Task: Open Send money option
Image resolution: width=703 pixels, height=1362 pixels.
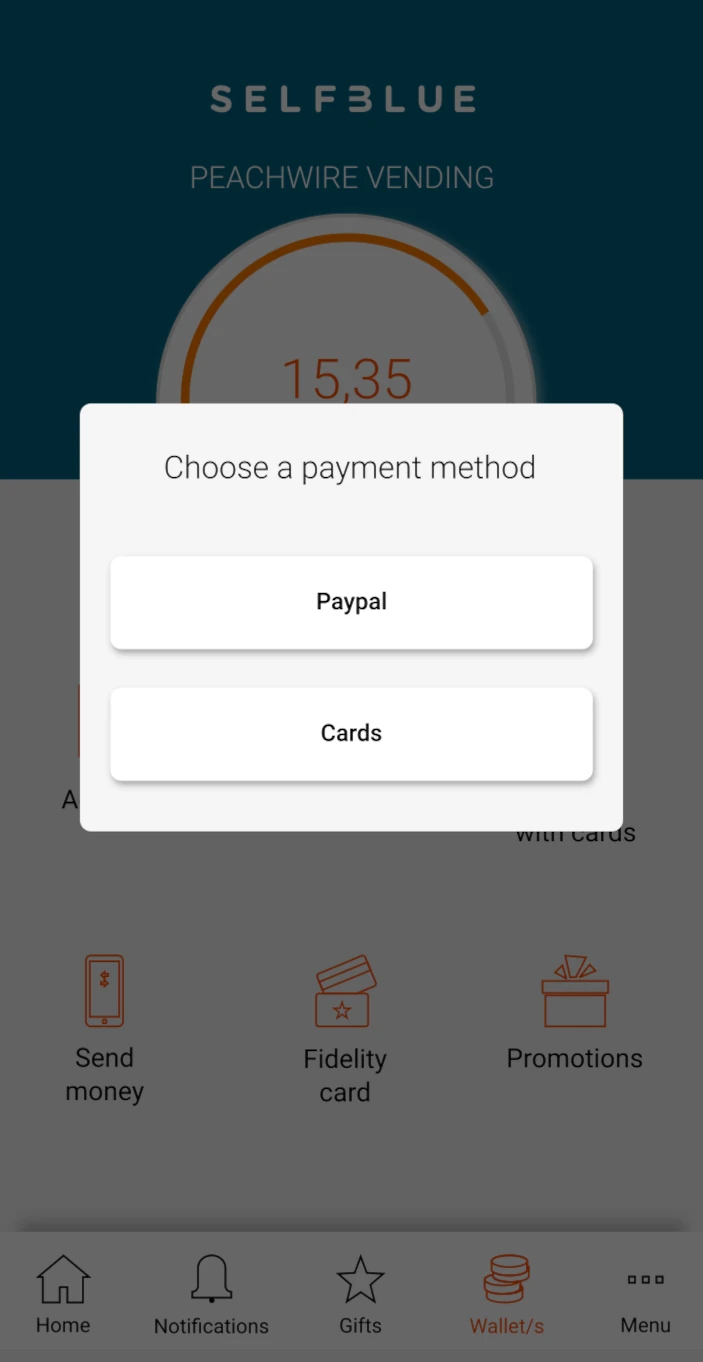Action: click(104, 1027)
